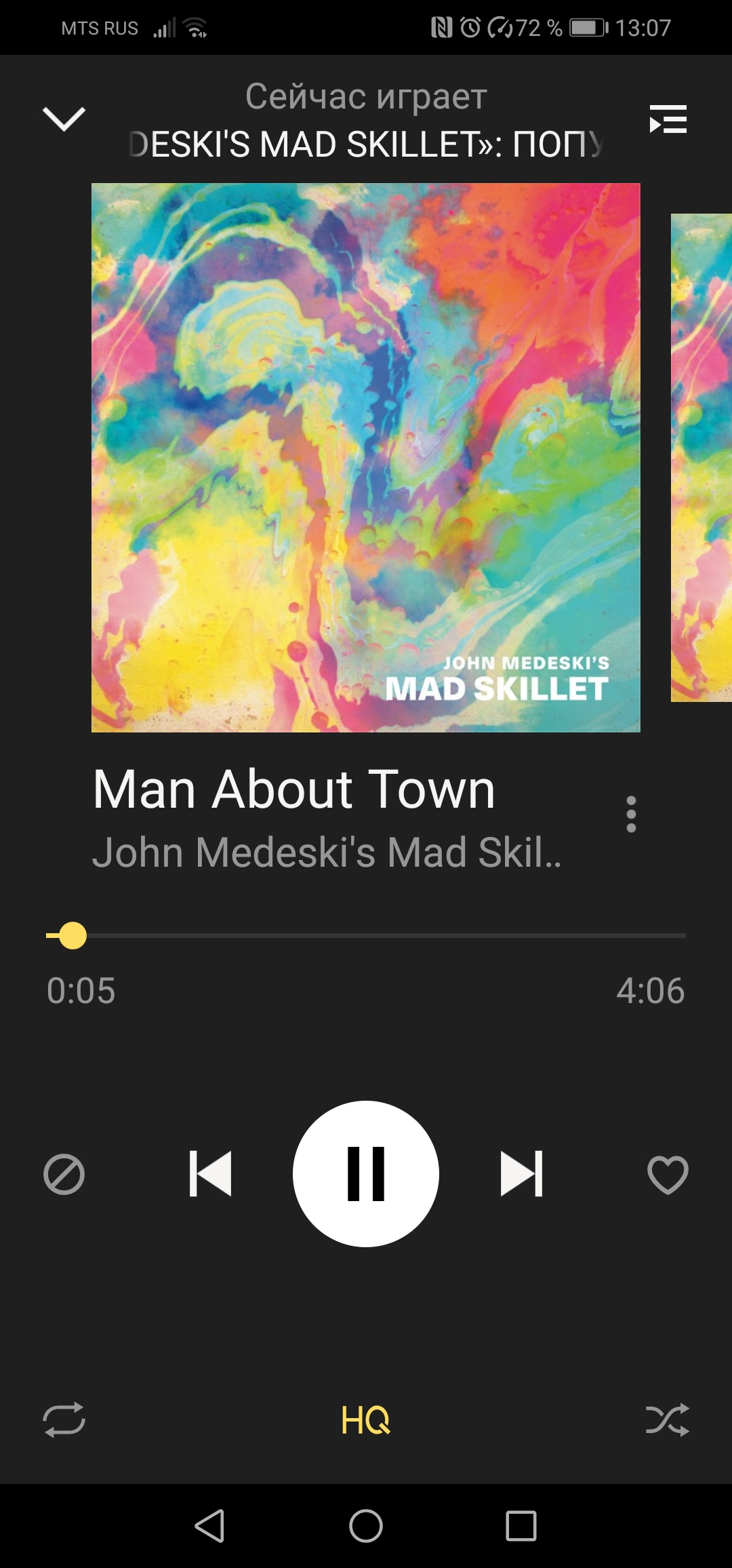Skip to the next track
This screenshot has height=1568, width=732.
click(x=521, y=1174)
